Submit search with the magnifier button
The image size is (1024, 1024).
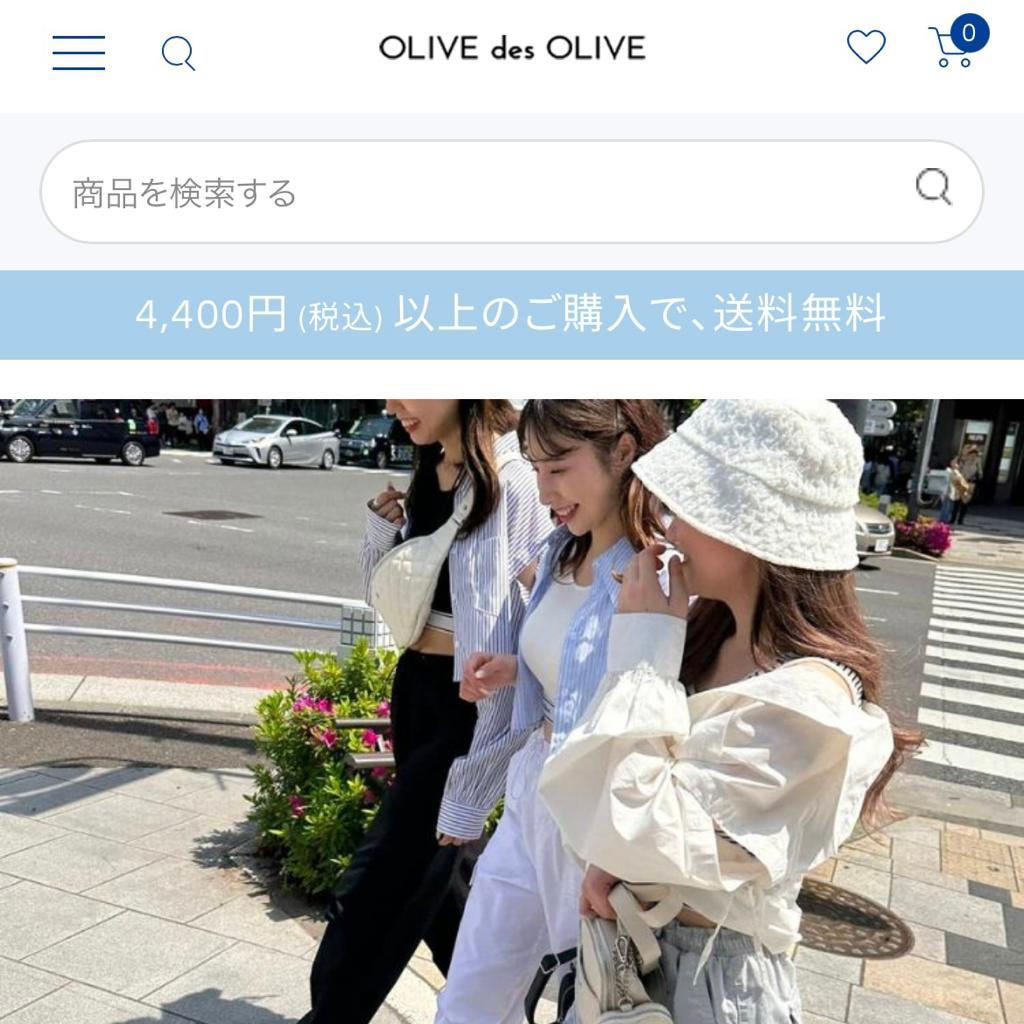933,187
